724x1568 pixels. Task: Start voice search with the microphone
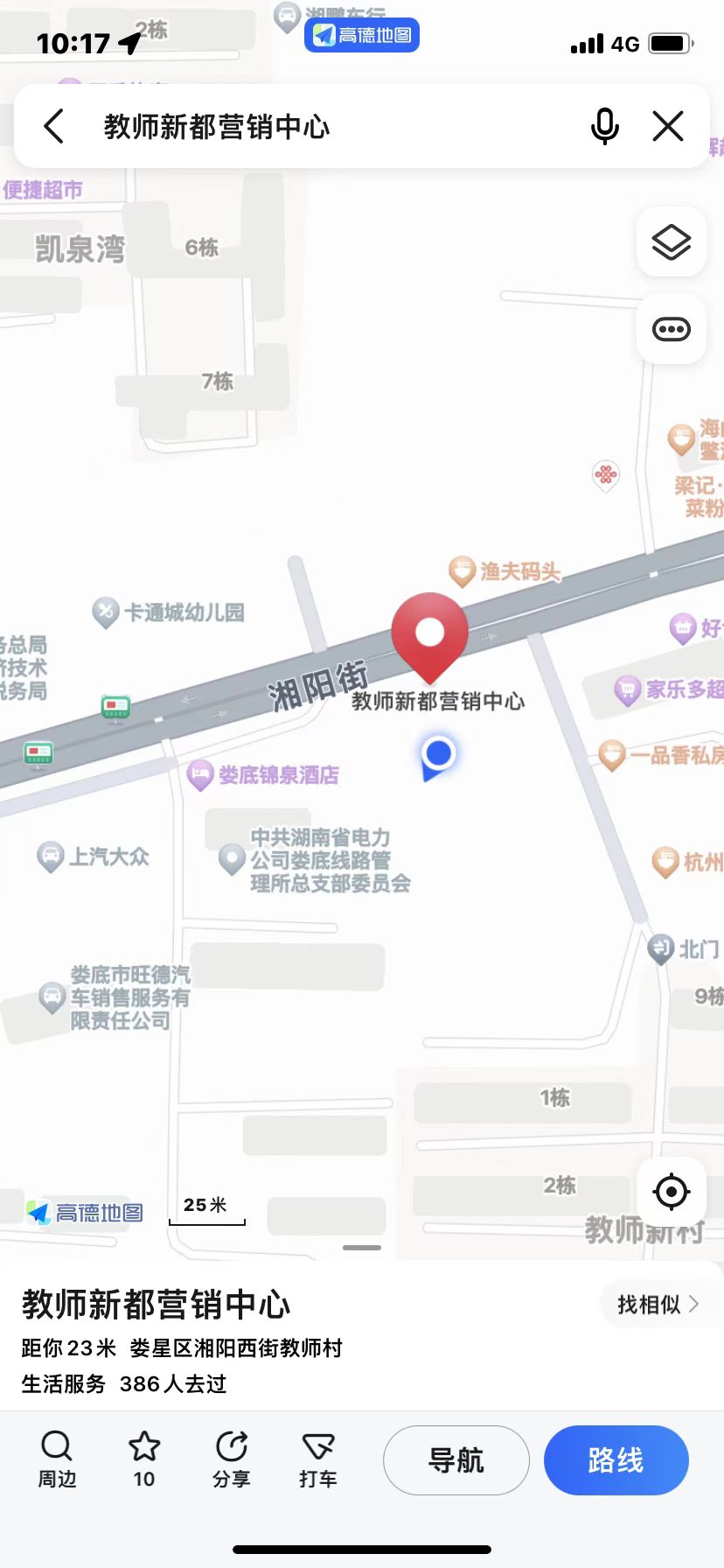coord(604,126)
